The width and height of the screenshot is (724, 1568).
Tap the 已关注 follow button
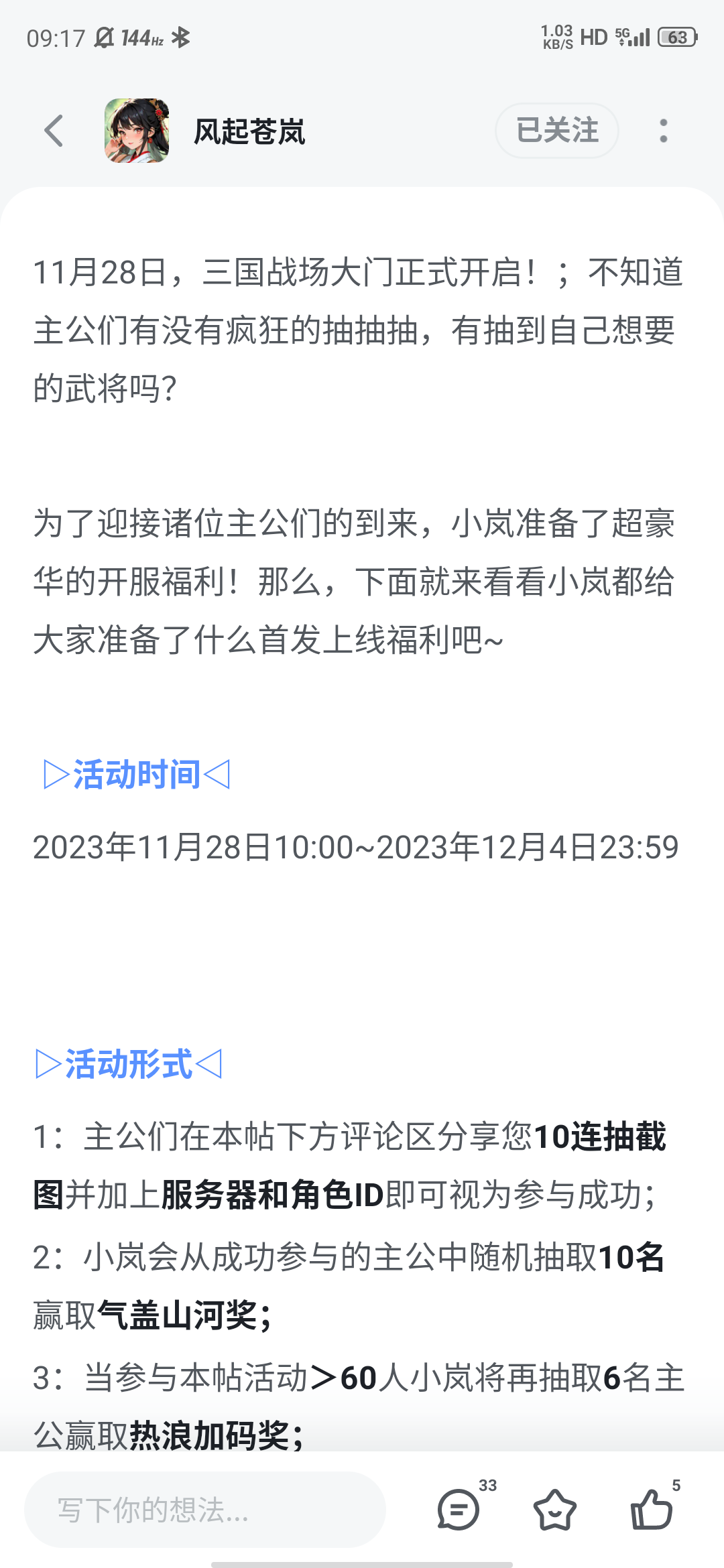556,131
